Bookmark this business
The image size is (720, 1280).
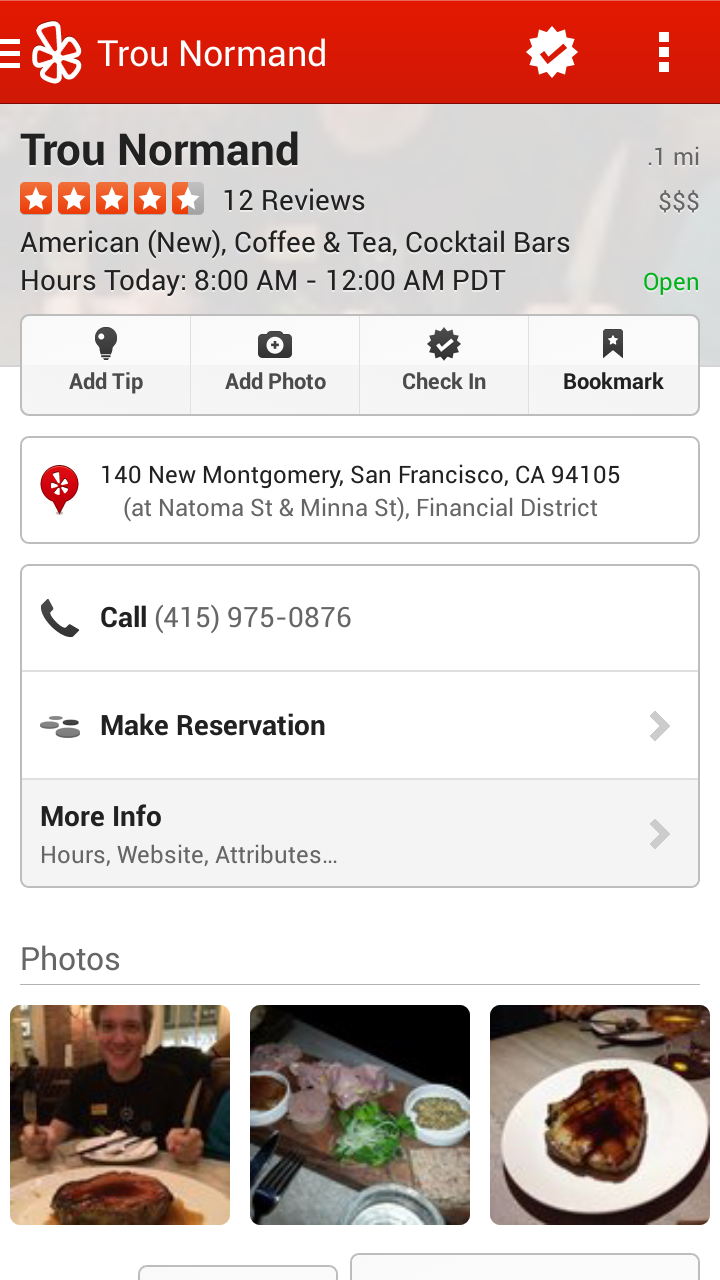pyautogui.click(x=613, y=364)
